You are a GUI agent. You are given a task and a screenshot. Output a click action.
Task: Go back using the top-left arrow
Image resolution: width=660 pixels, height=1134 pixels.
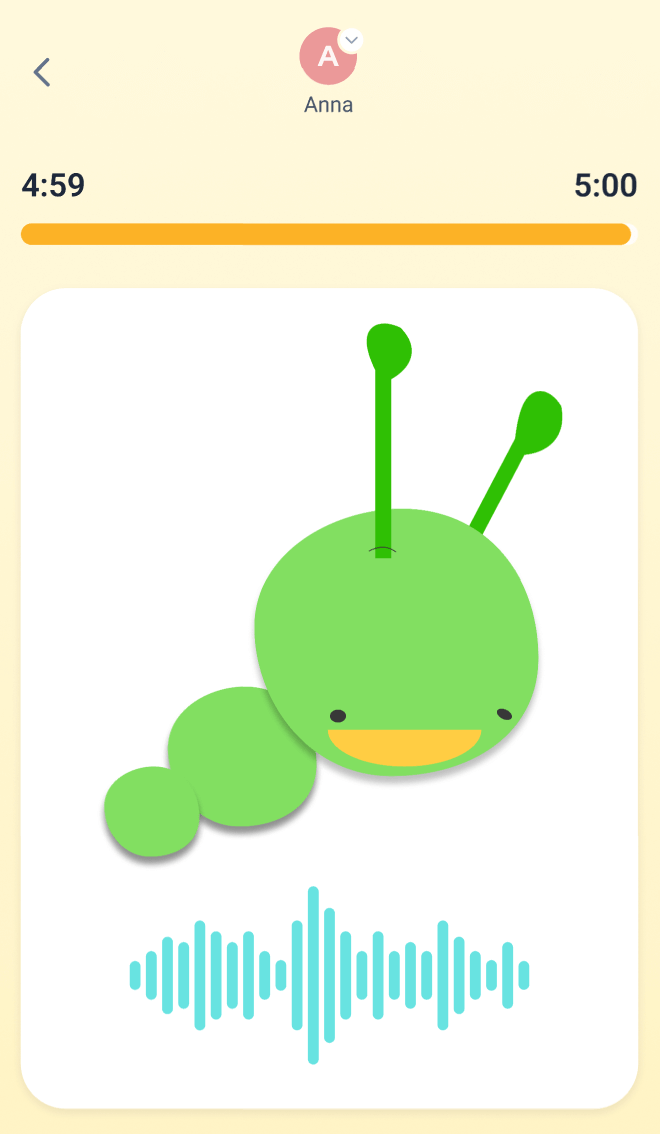(41, 72)
